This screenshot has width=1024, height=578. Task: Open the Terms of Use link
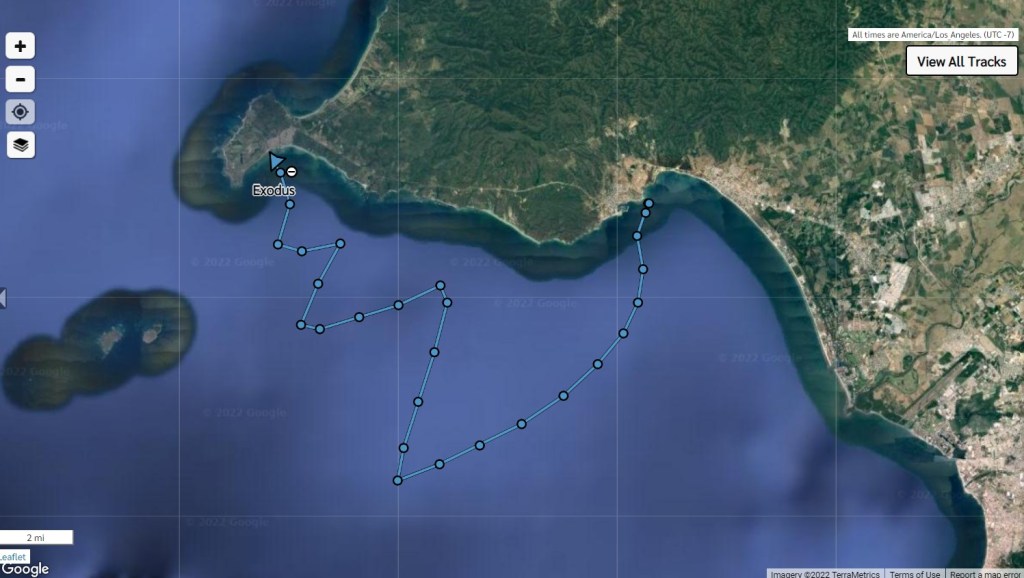coord(915,574)
